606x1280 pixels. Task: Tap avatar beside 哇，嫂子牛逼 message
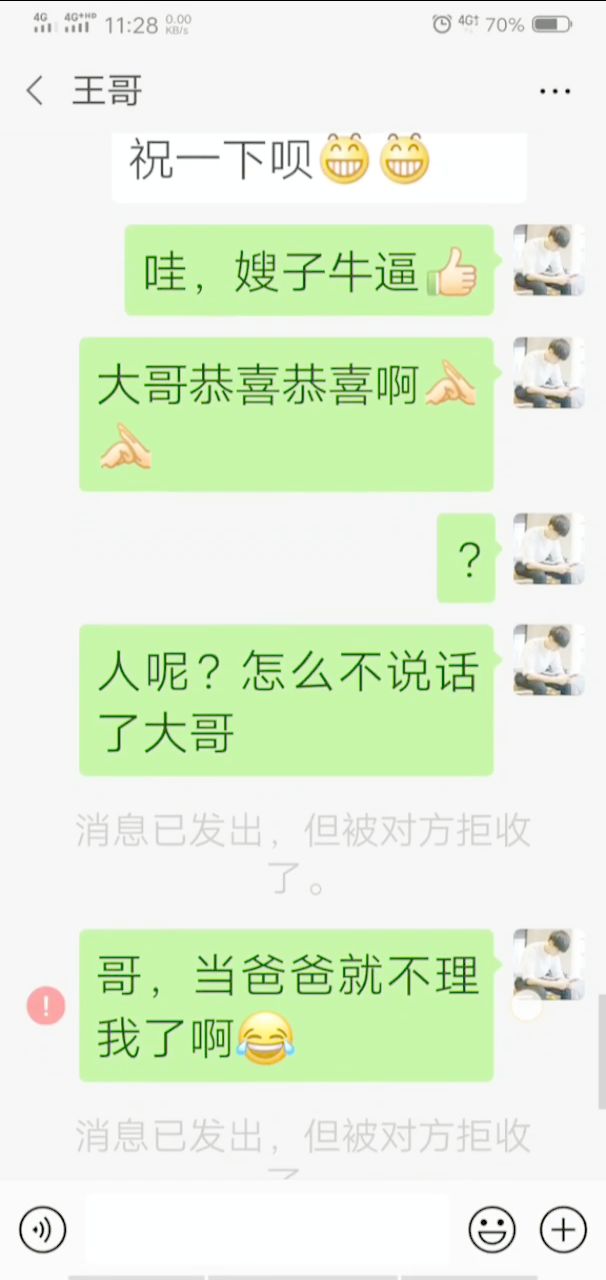coord(549,260)
